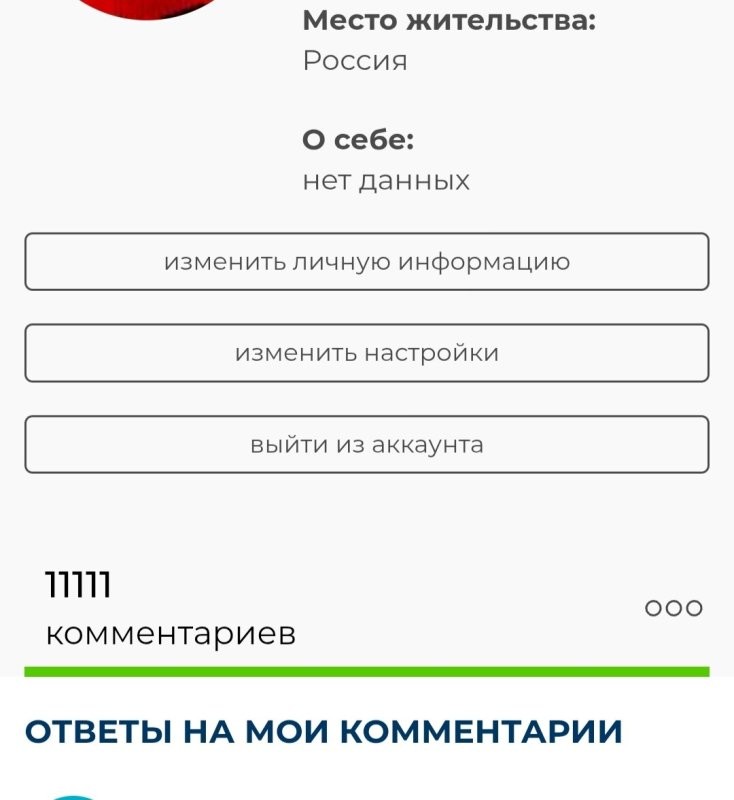Open the three-circle menu beside комментариев
This screenshot has height=800, width=734.
(x=673, y=608)
